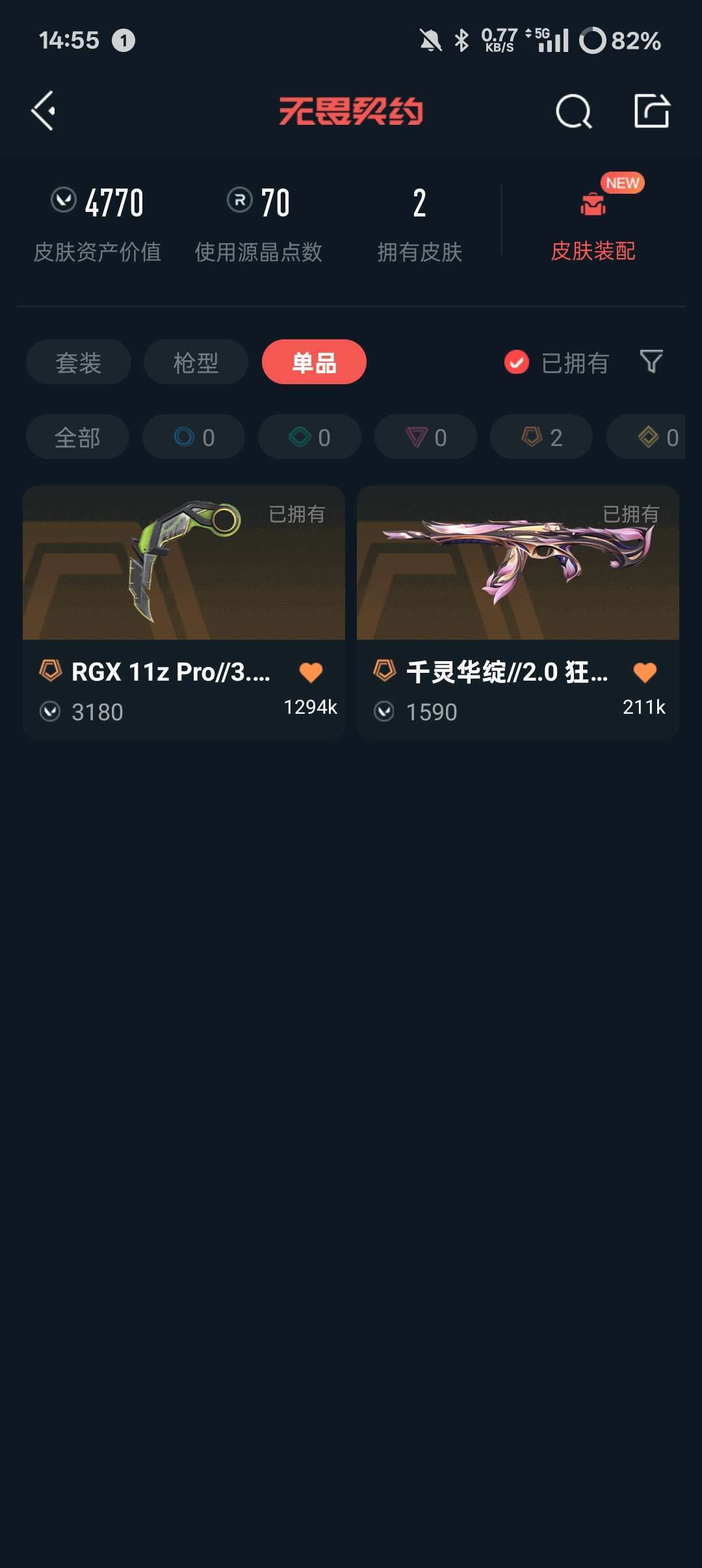Go back using the top-left arrow
Image resolution: width=702 pixels, height=1568 pixels.
coord(44,111)
